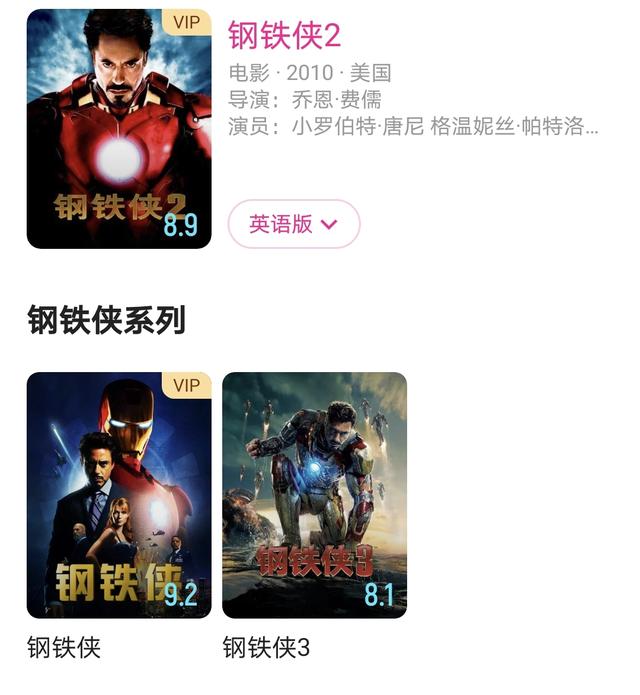This screenshot has height=695, width=640.
Task: Expand the 英语版 language dropdown
Action: pos(294,224)
